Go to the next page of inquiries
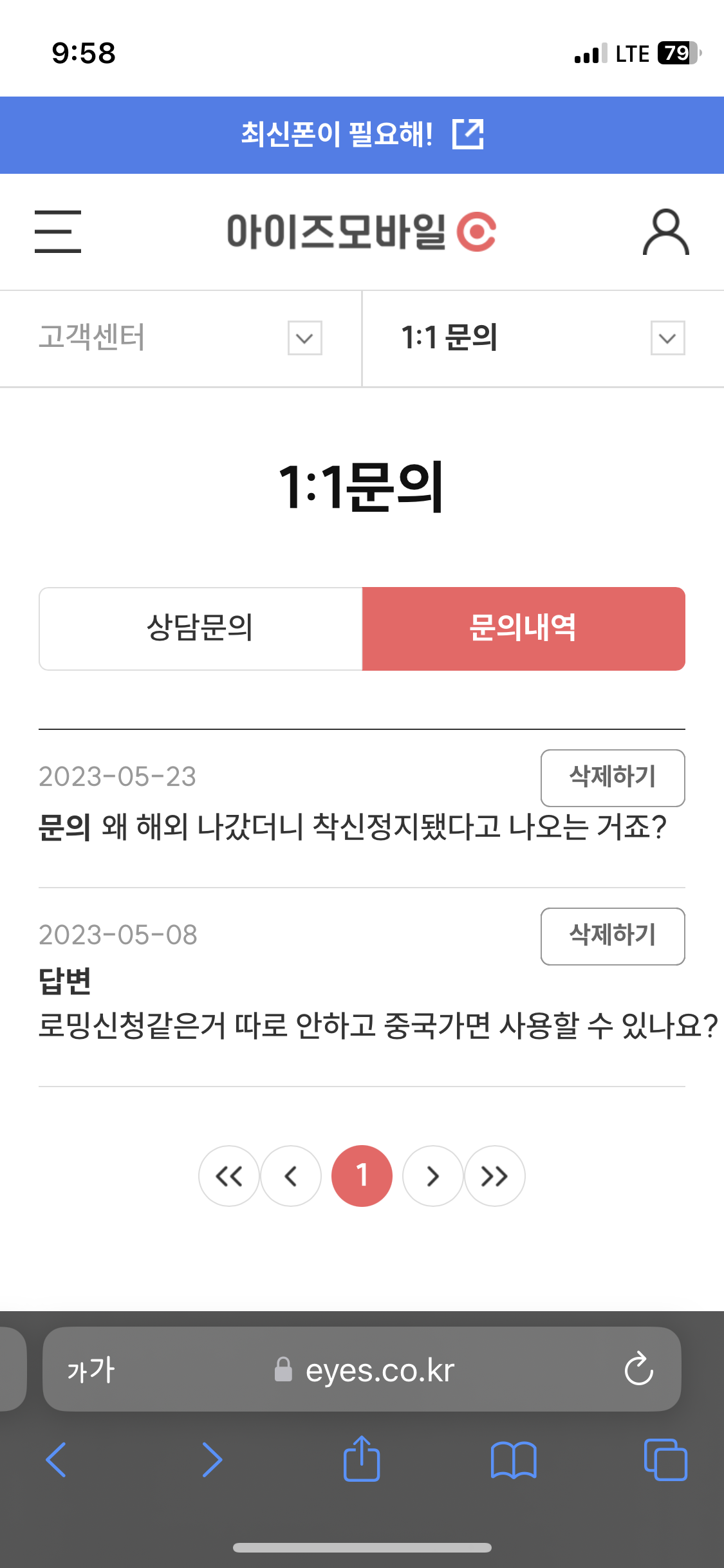The width and height of the screenshot is (724, 1568). 433,1176
